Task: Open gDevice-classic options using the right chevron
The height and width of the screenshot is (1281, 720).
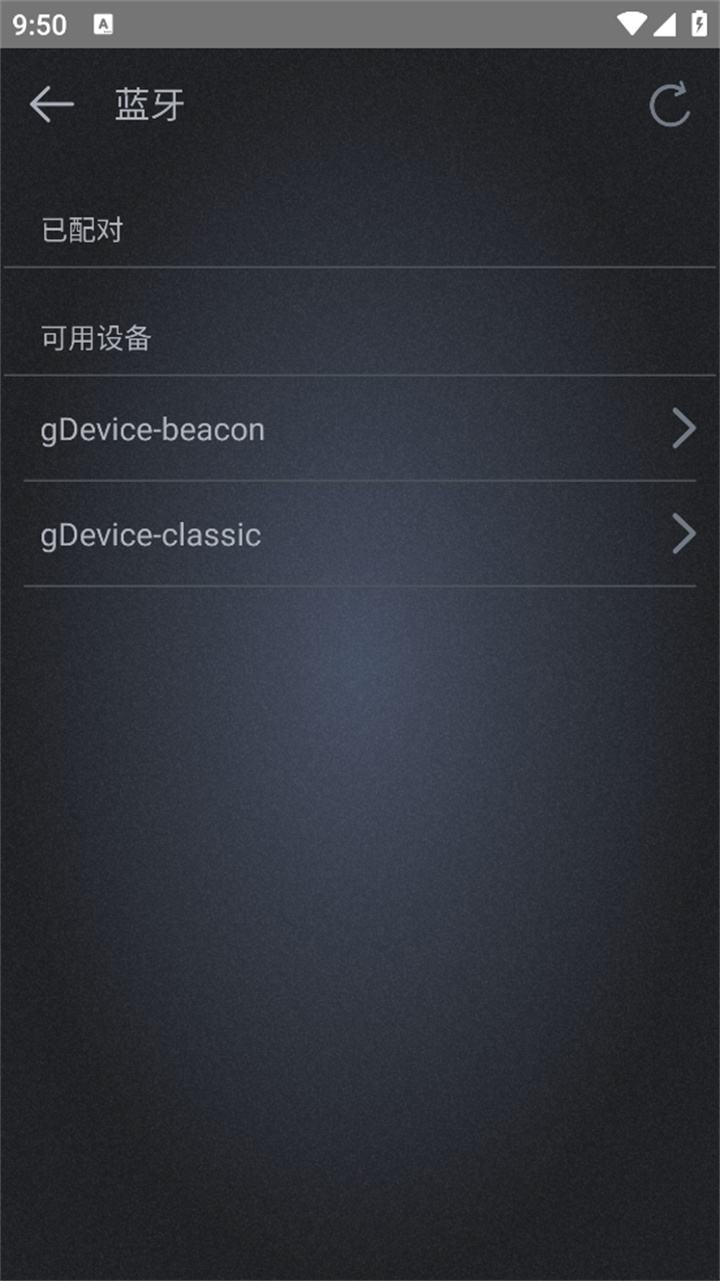Action: point(684,534)
